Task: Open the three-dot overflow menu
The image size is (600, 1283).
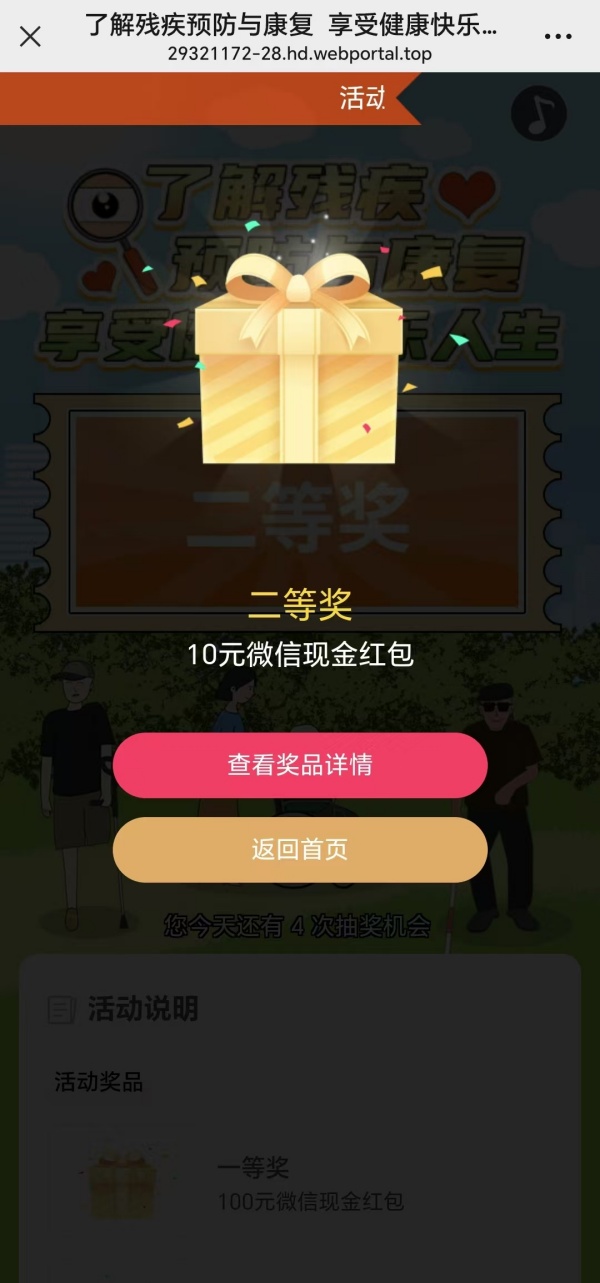Action: (558, 37)
